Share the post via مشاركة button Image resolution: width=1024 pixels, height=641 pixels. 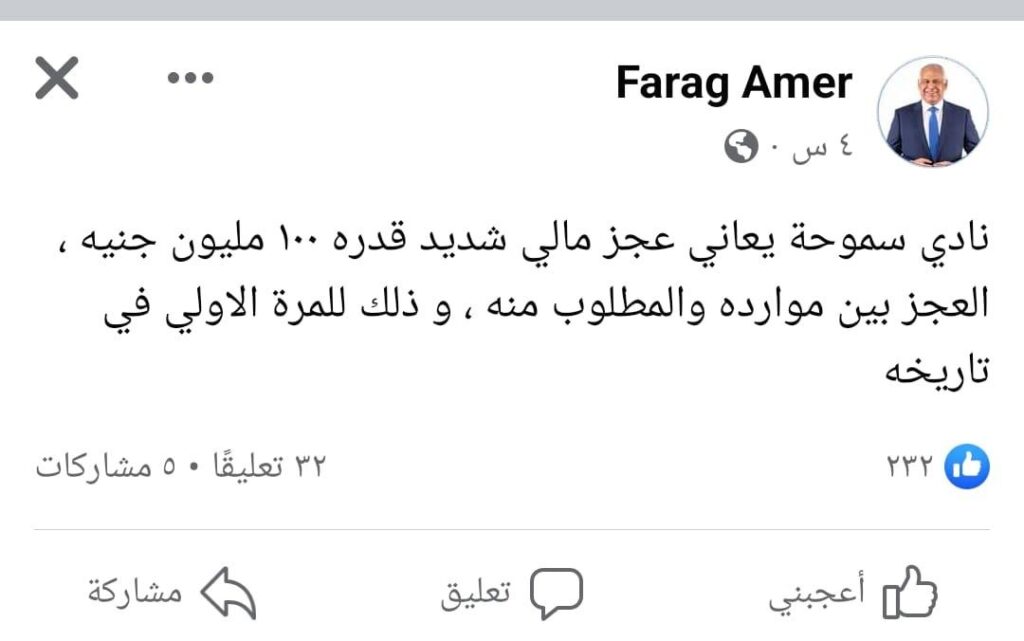172,594
